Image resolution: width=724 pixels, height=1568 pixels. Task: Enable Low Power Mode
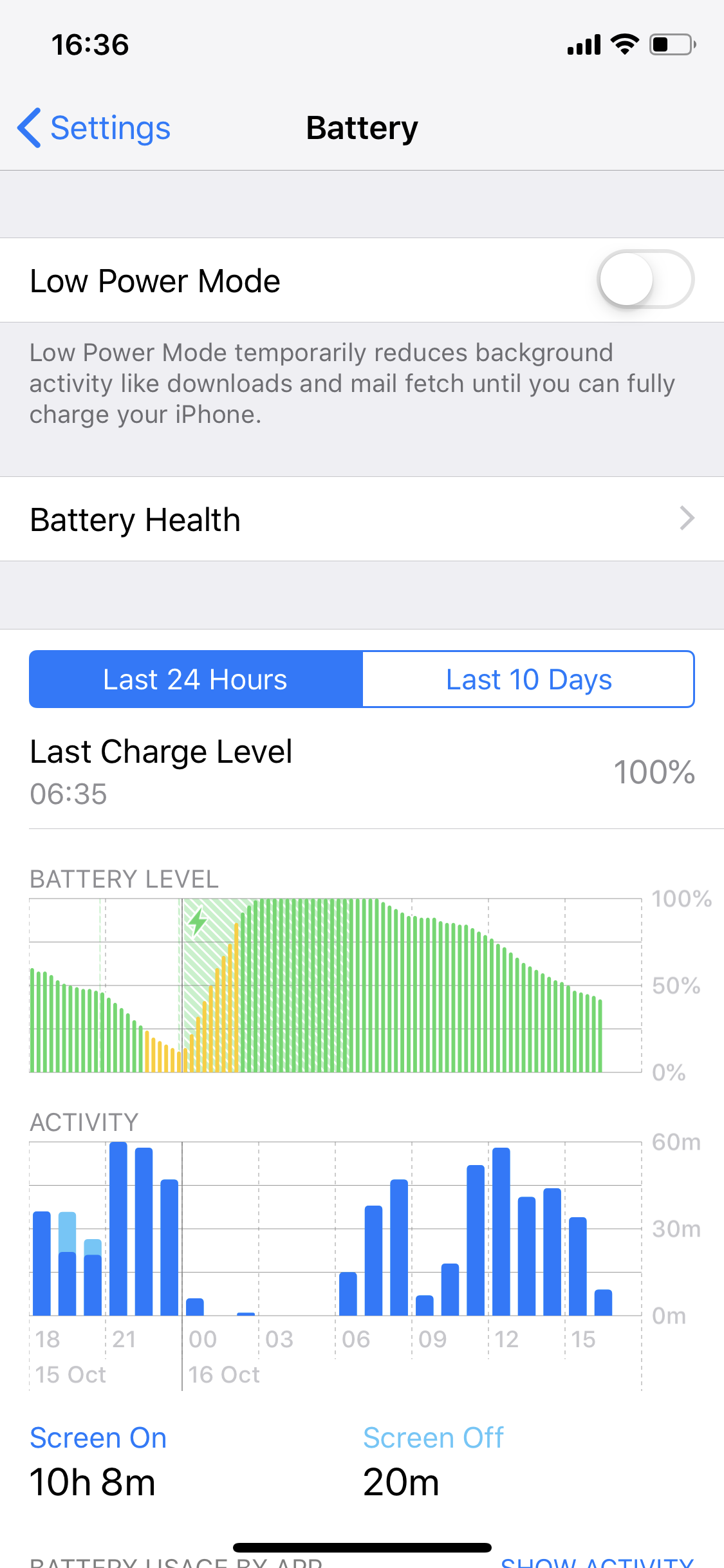pyautogui.click(x=645, y=280)
